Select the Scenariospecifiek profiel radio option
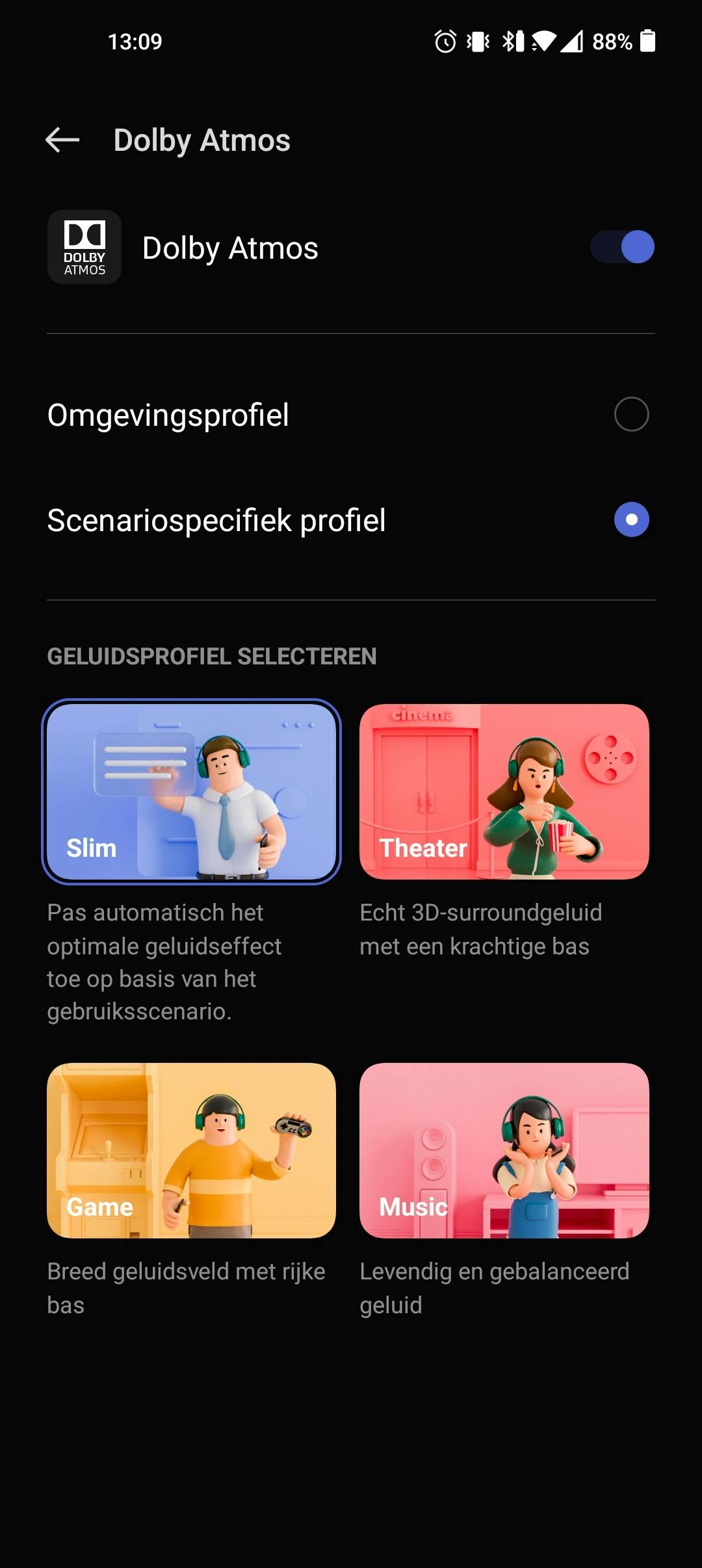This screenshot has width=702, height=1568. pos(631,520)
